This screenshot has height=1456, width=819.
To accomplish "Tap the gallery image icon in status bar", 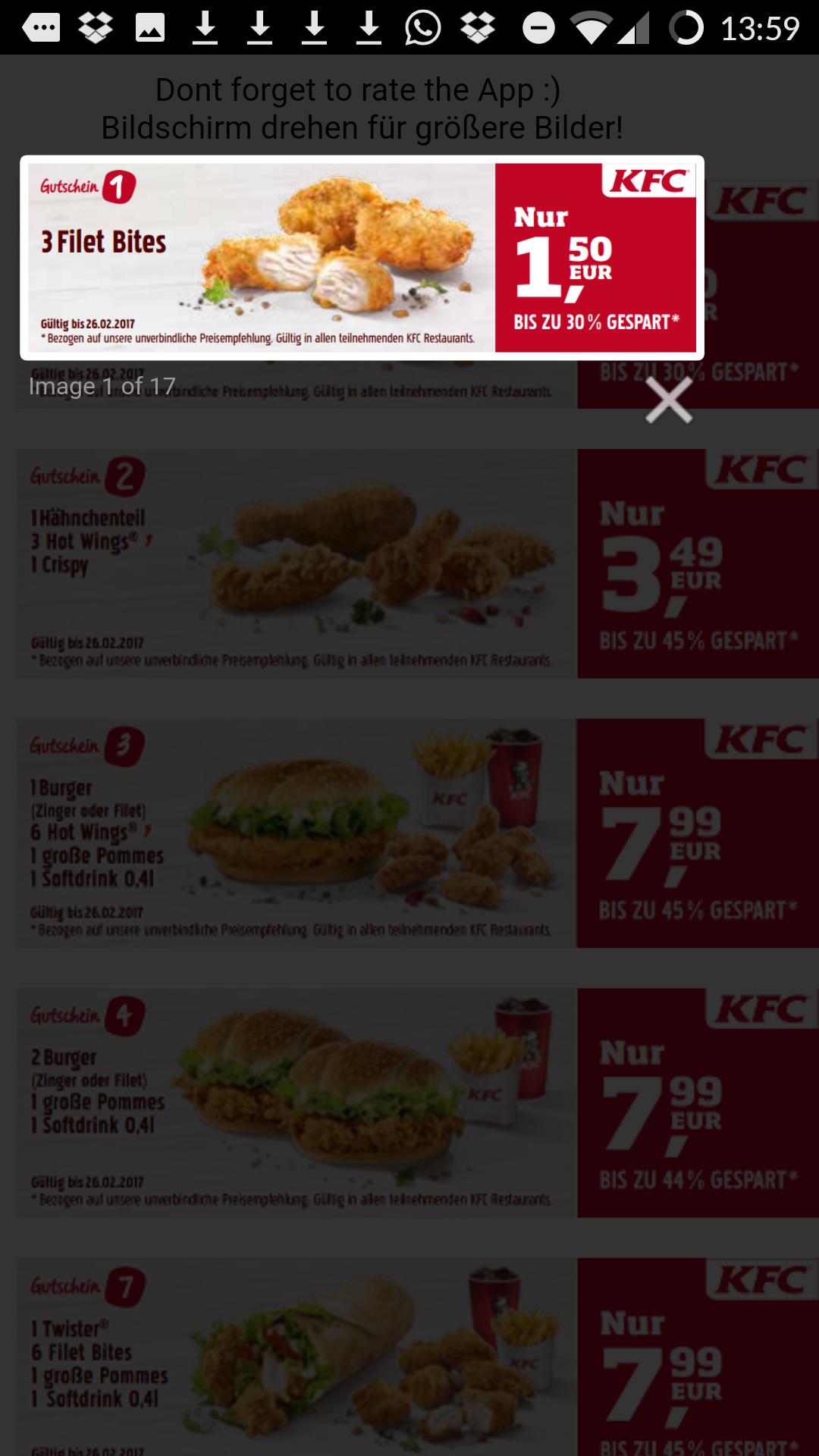I will click(150, 26).
